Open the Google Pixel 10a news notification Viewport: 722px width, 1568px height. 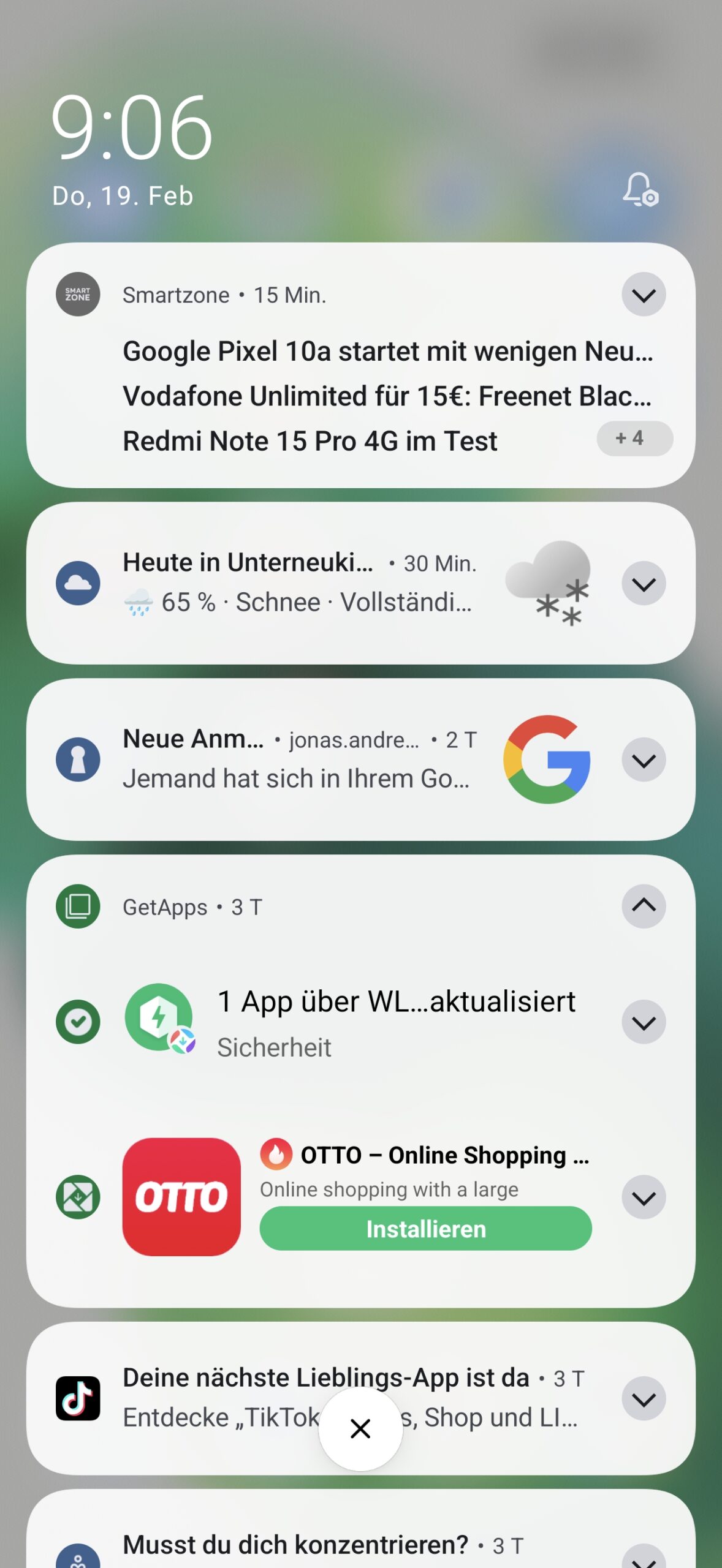point(387,352)
